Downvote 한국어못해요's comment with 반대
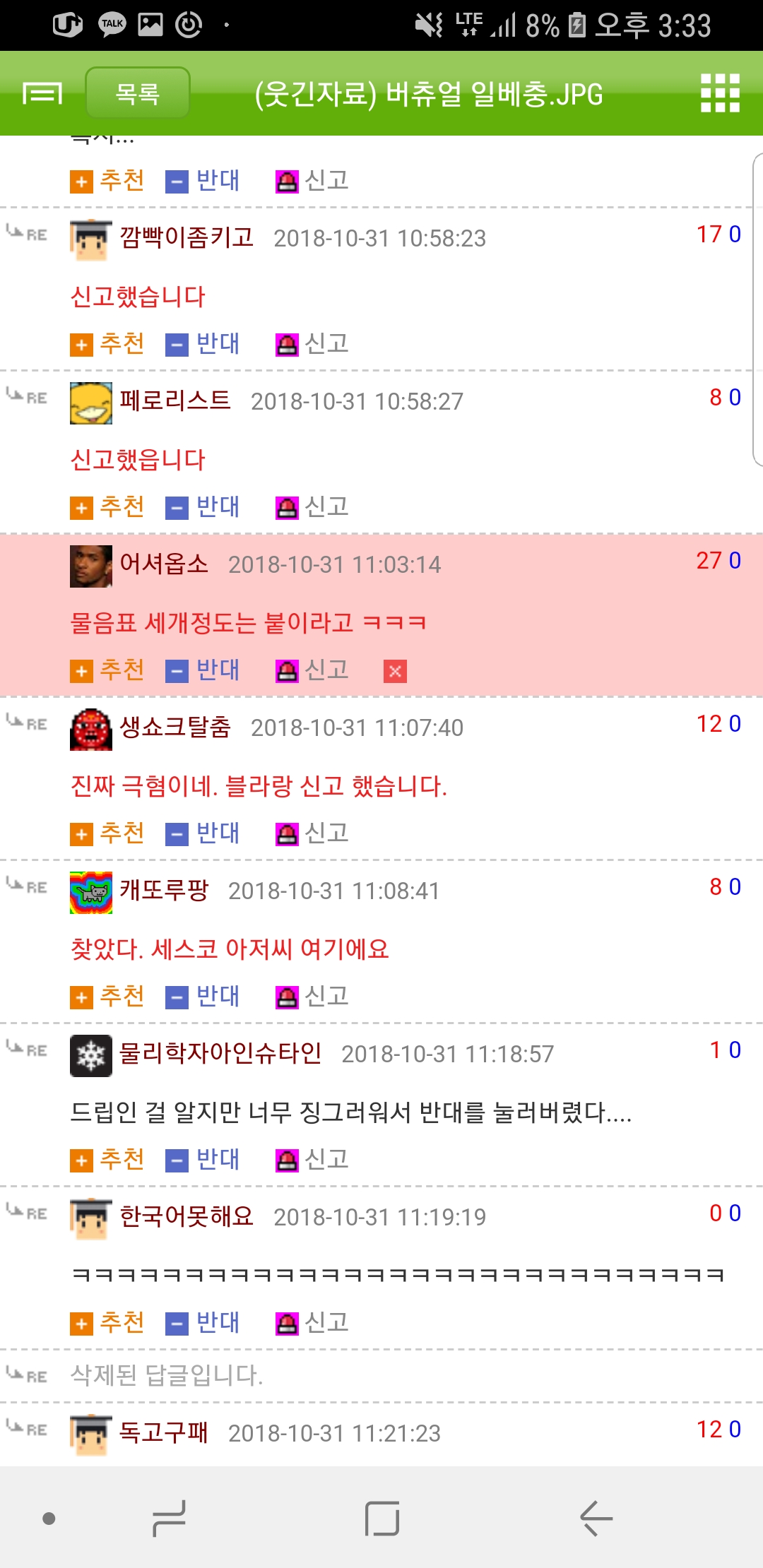Image resolution: width=763 pixels, height=1568 pixels. click(x=203, y=1323)
